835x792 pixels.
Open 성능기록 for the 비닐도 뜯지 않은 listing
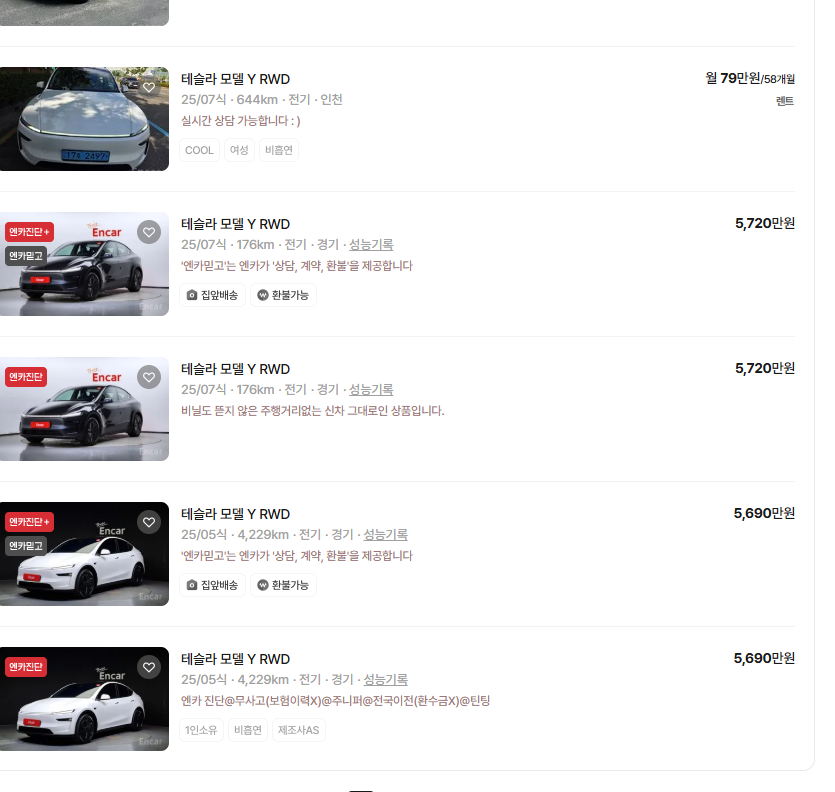(x=371, y=390)
